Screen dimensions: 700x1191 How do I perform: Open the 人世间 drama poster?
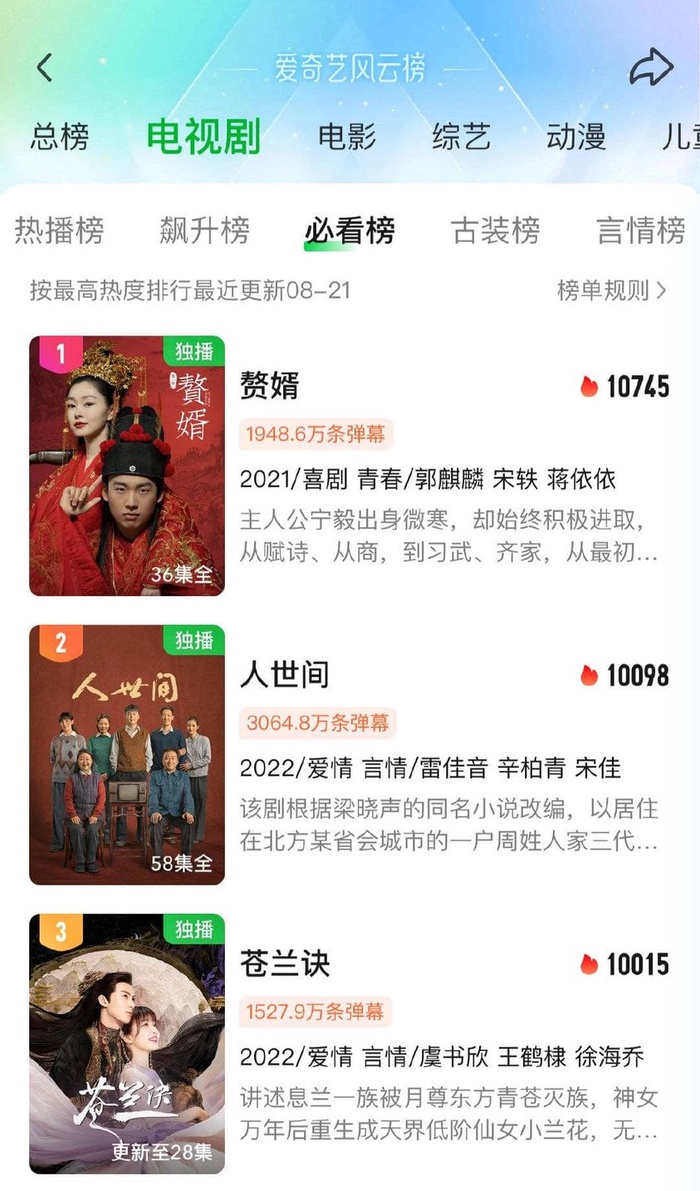point(127,755)
